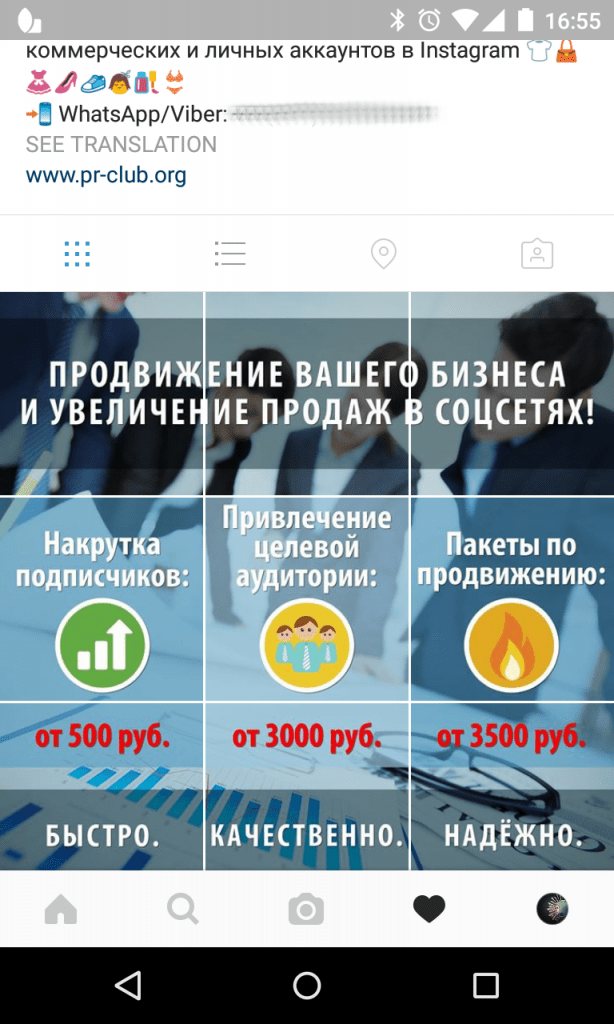Viewport: 614px width, 1024px height.
Task: Open the 'от 500 руб. БЫСТРО' post tile
Action: pos(101,785)
